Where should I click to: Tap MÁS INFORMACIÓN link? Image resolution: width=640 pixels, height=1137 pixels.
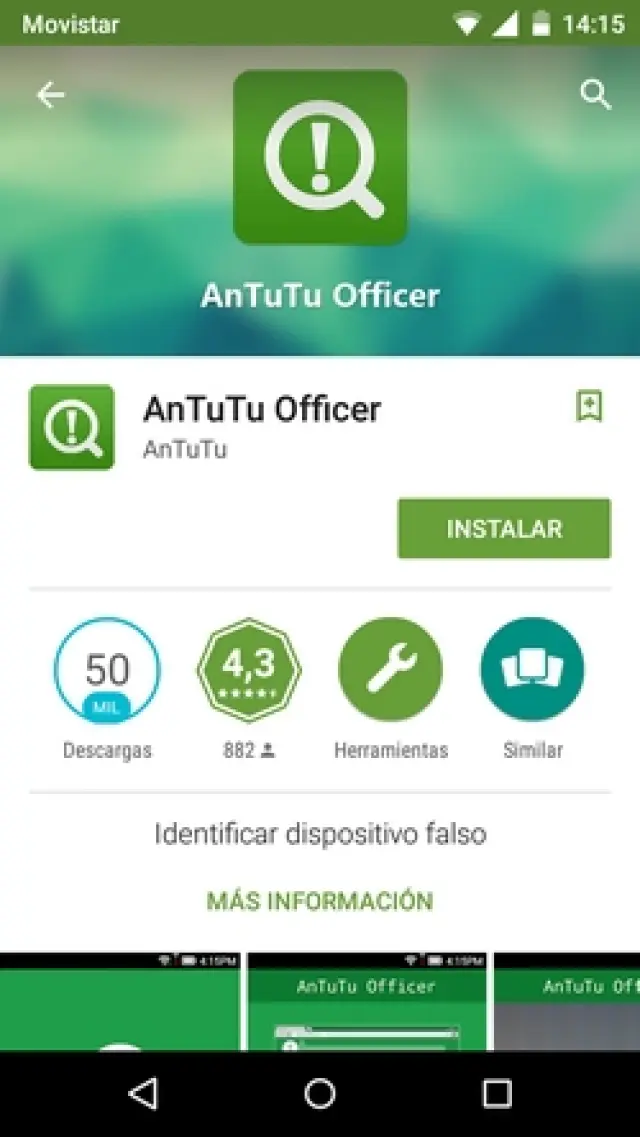point(320,901)
